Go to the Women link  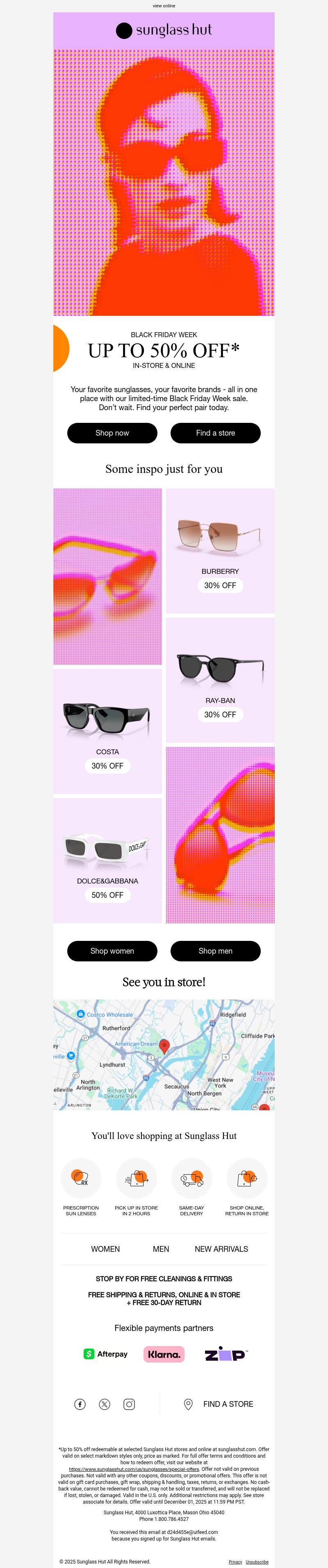click(105, 1248)
